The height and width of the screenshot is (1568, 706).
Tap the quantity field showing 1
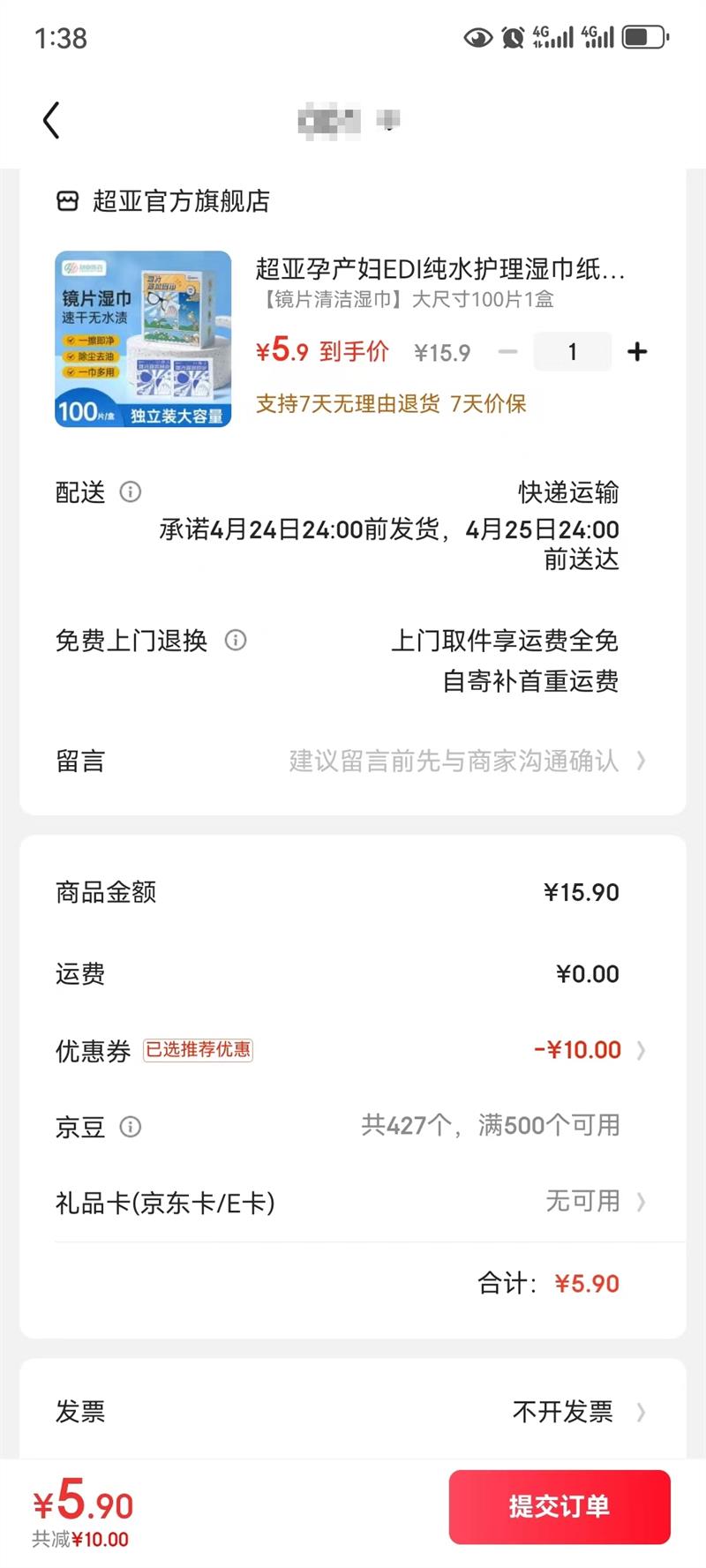pyautogui.click(x=572, y=352)
